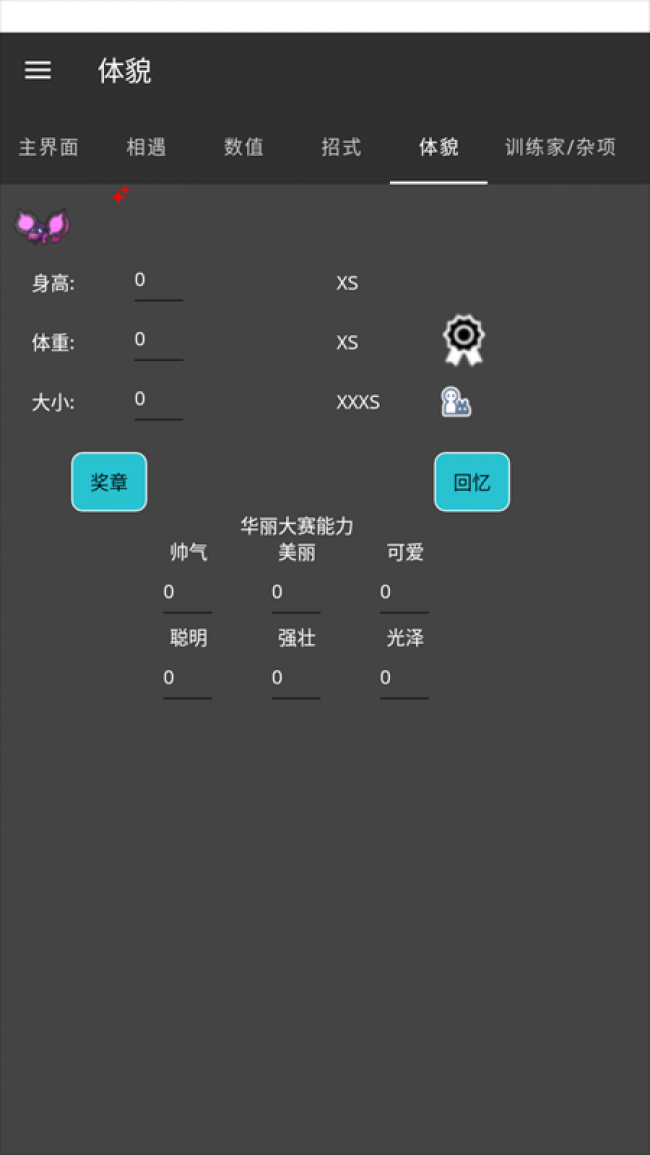The image size is (650, 1155).
Task: Edit the 聪明 contest stat field
Action: (187, 679)
